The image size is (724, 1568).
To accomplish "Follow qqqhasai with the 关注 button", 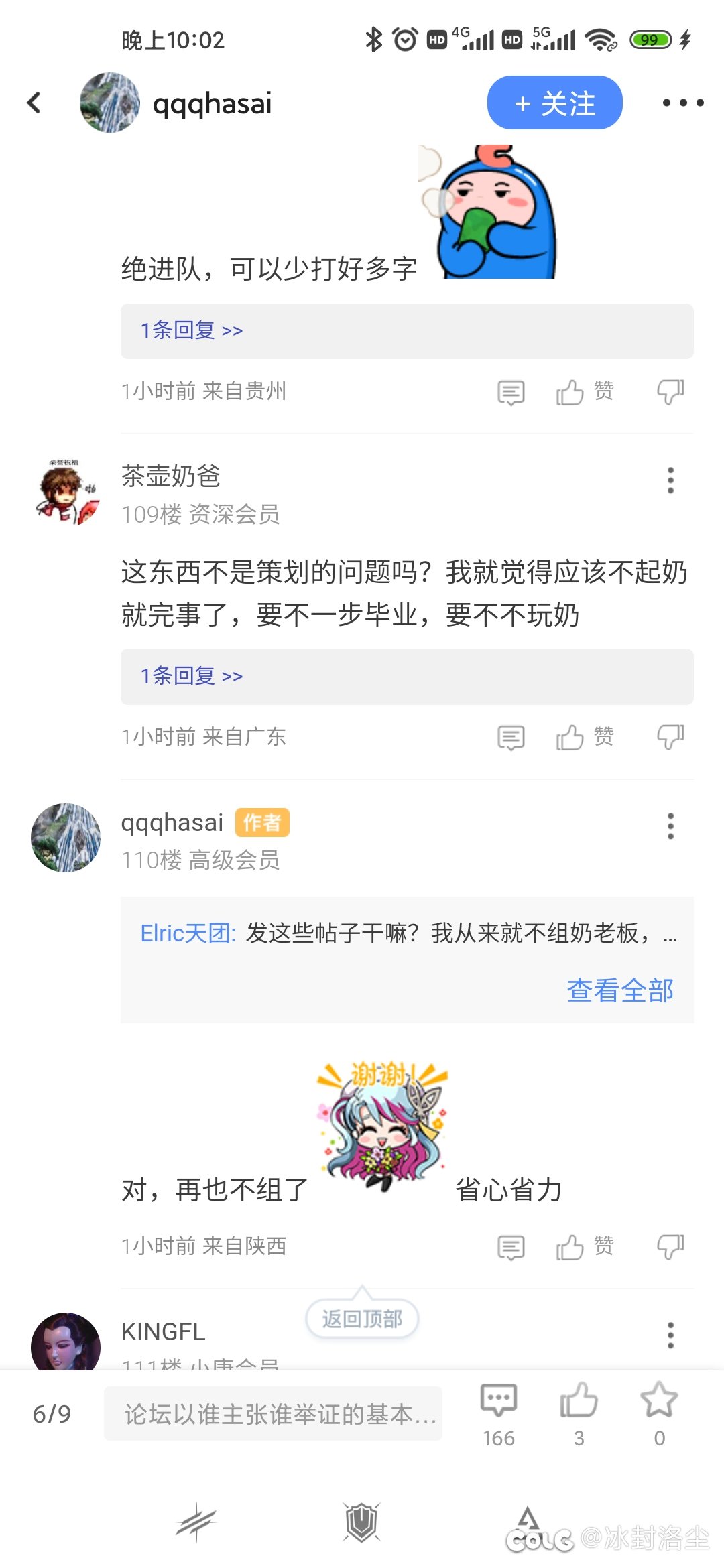I will [x=554, y=103].
